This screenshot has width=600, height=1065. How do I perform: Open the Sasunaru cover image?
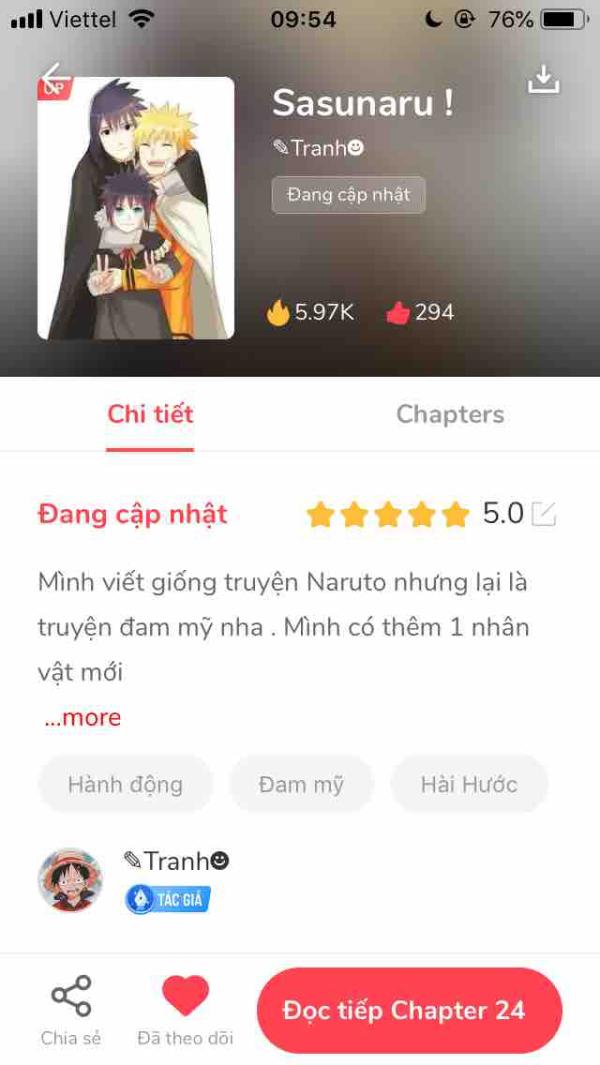136,208
